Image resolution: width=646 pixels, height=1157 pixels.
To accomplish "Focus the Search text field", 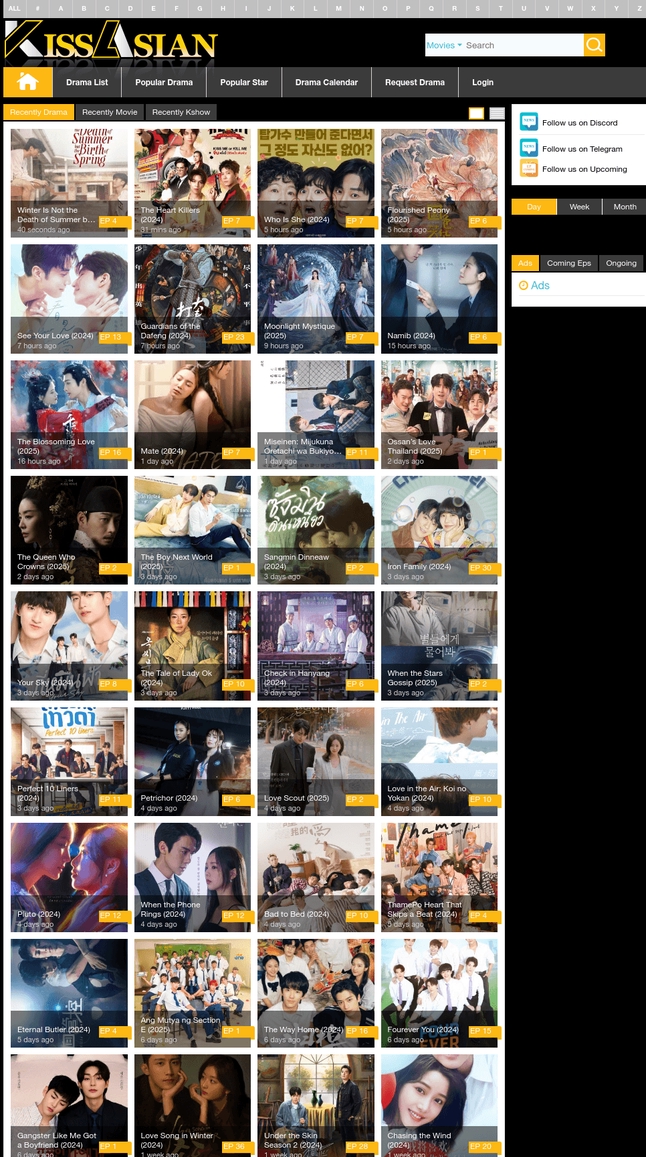I will 520,45.
